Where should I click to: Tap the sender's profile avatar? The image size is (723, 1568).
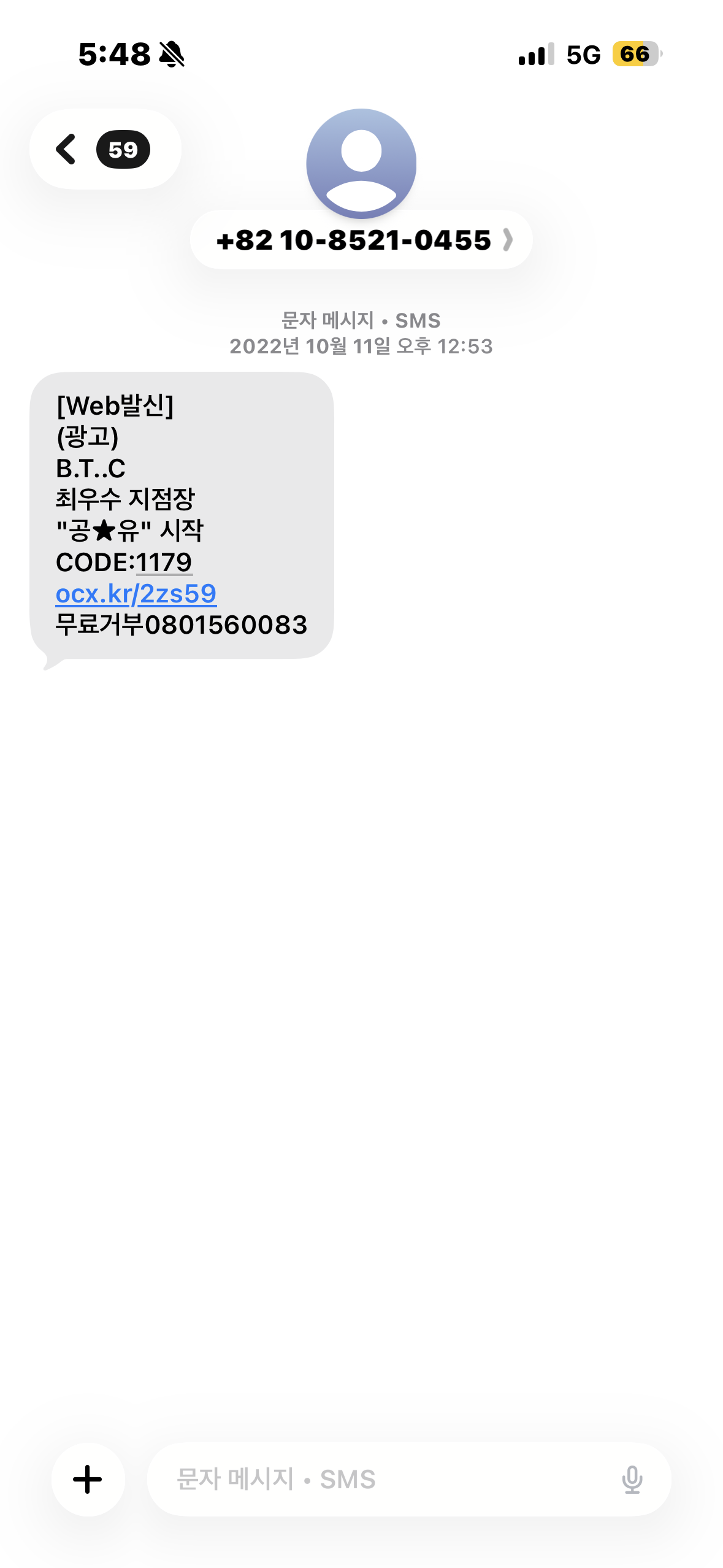[x=361, y=163]
